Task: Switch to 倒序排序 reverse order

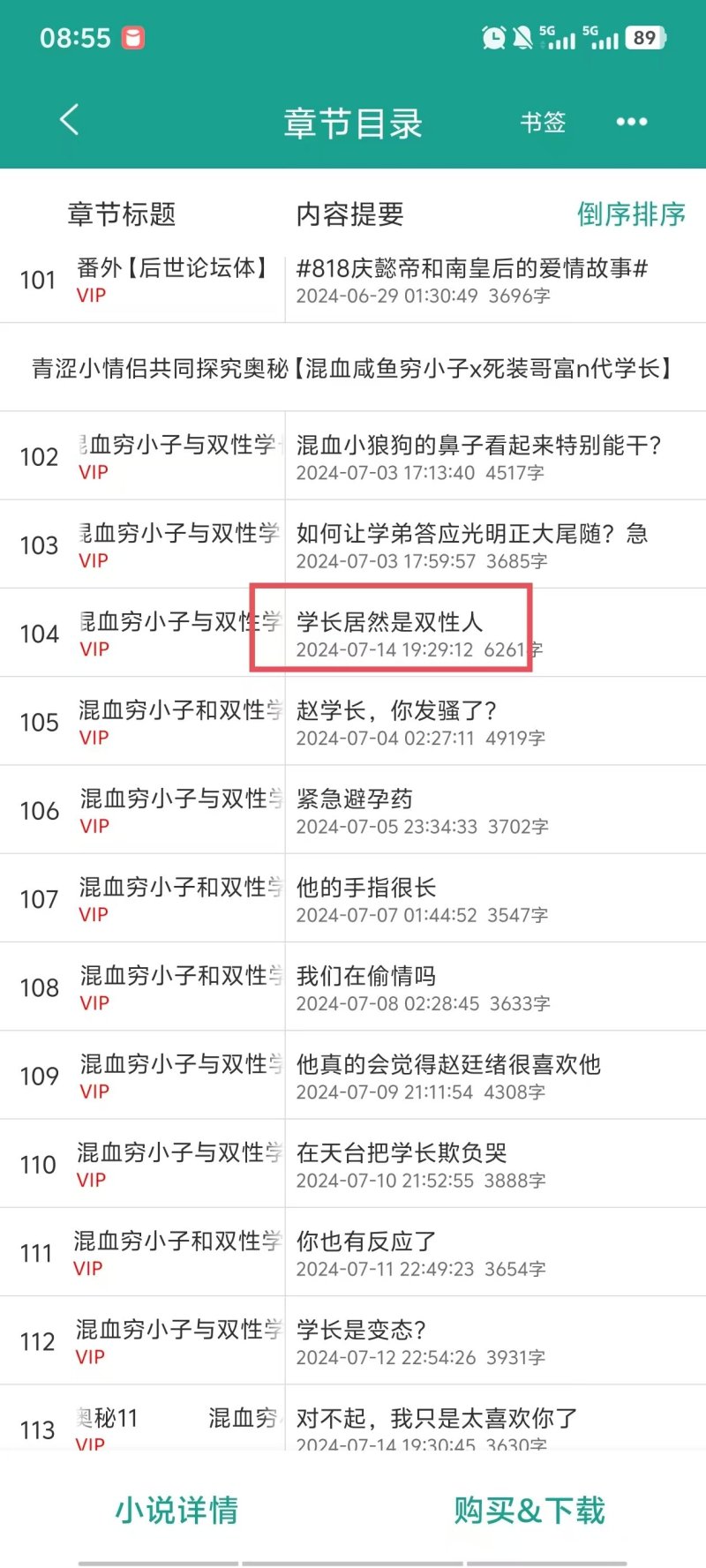Action: (x=630, y=214)
